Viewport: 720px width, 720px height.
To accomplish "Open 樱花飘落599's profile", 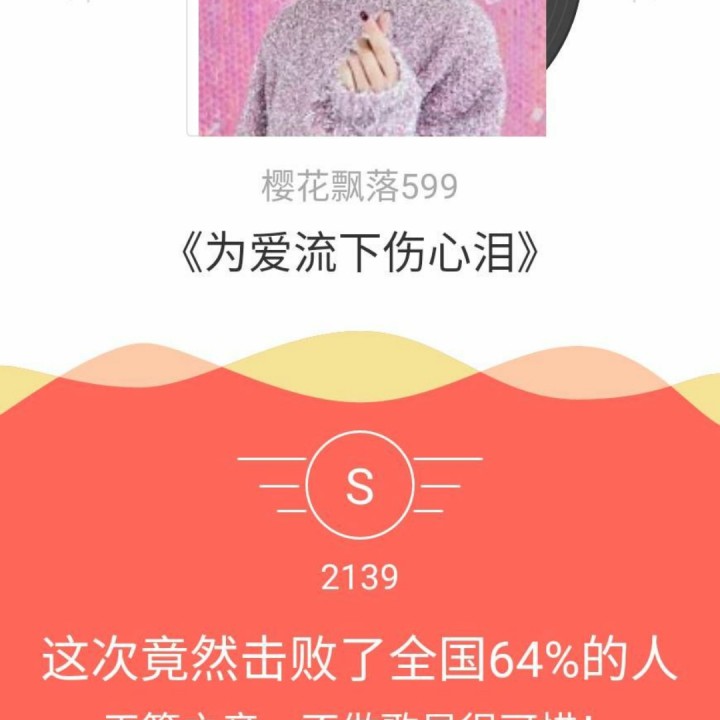I will pos(360,187).
